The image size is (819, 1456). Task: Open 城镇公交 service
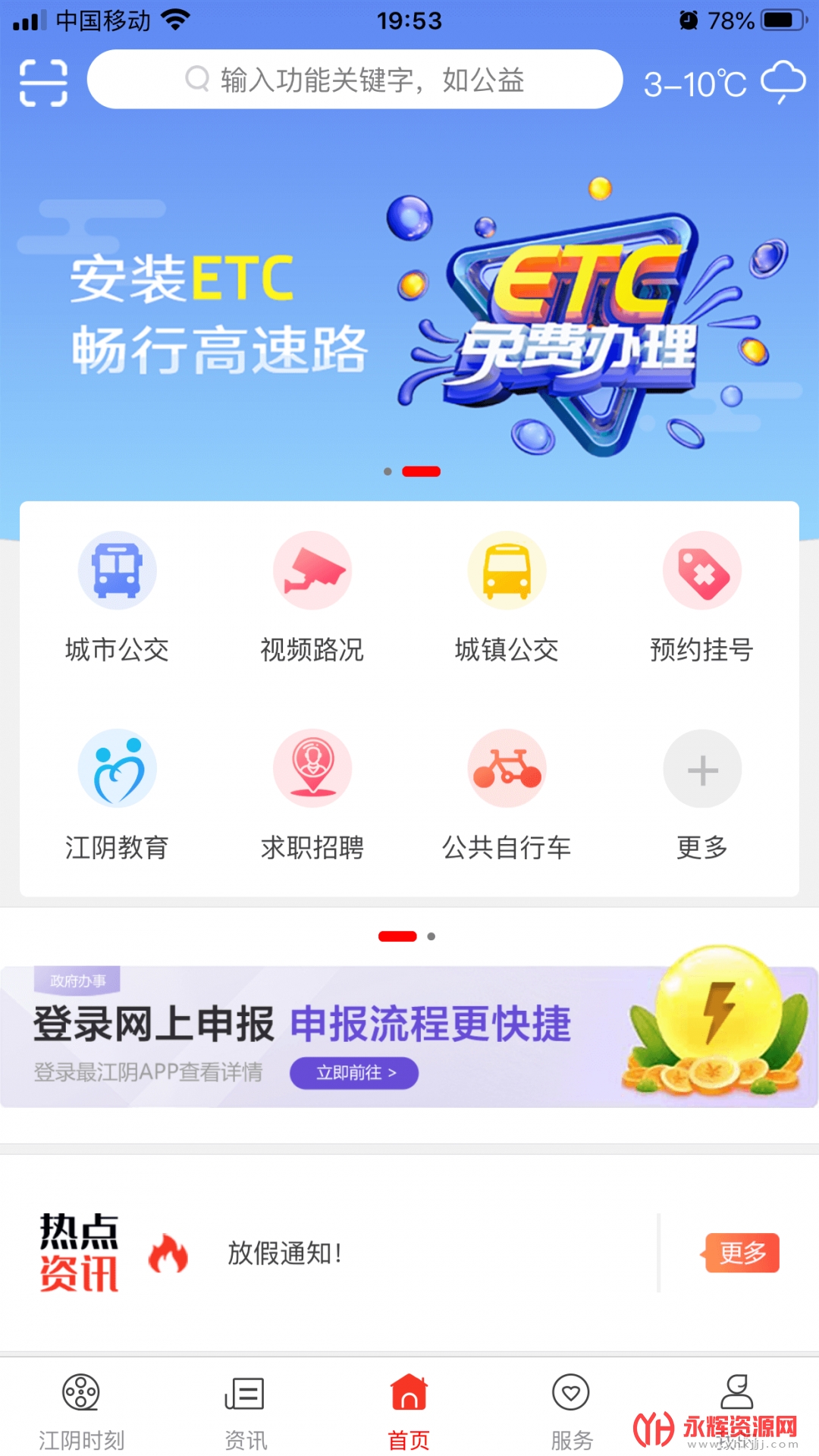[507, 597]
